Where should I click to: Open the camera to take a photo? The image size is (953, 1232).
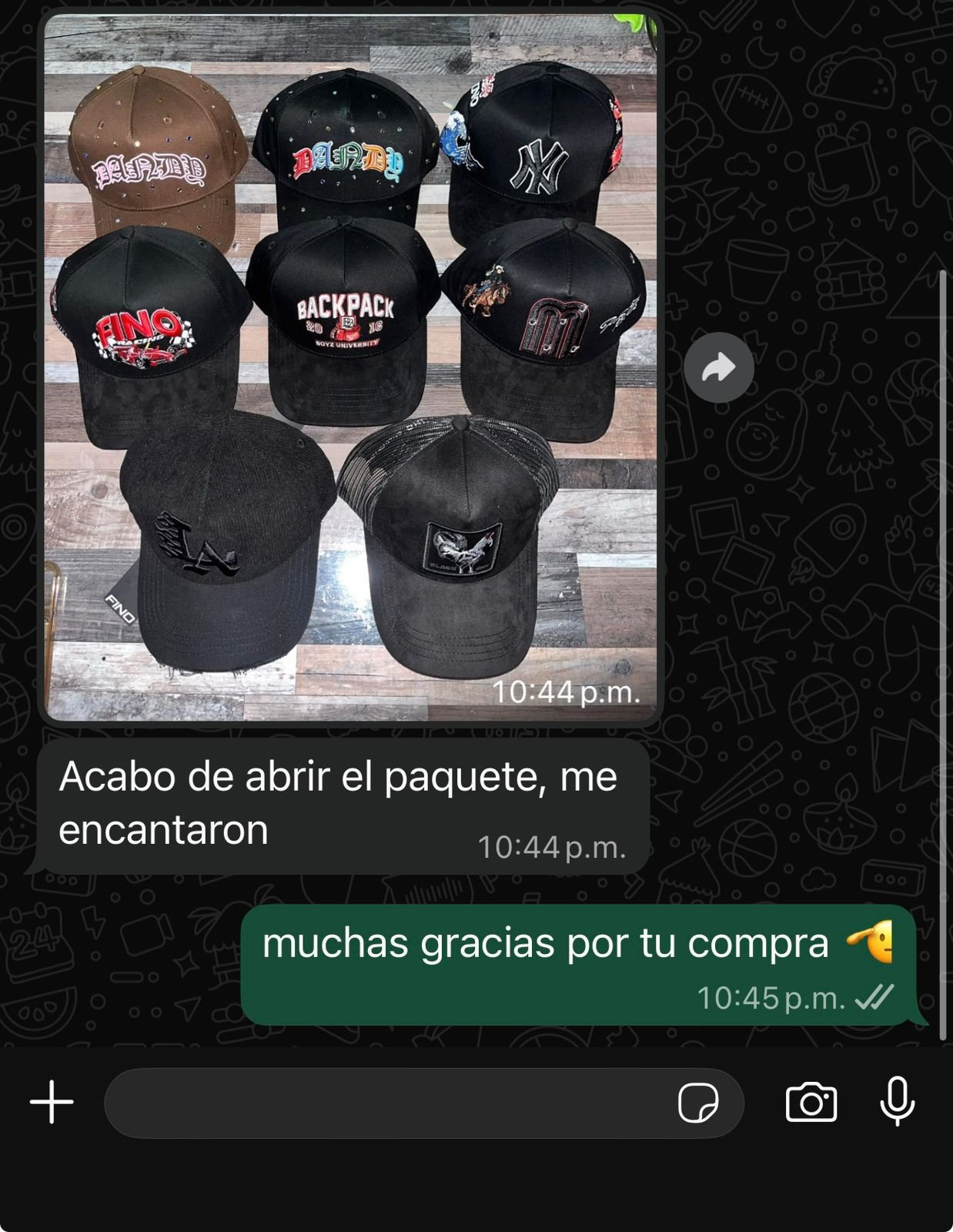click(811, 1103)
